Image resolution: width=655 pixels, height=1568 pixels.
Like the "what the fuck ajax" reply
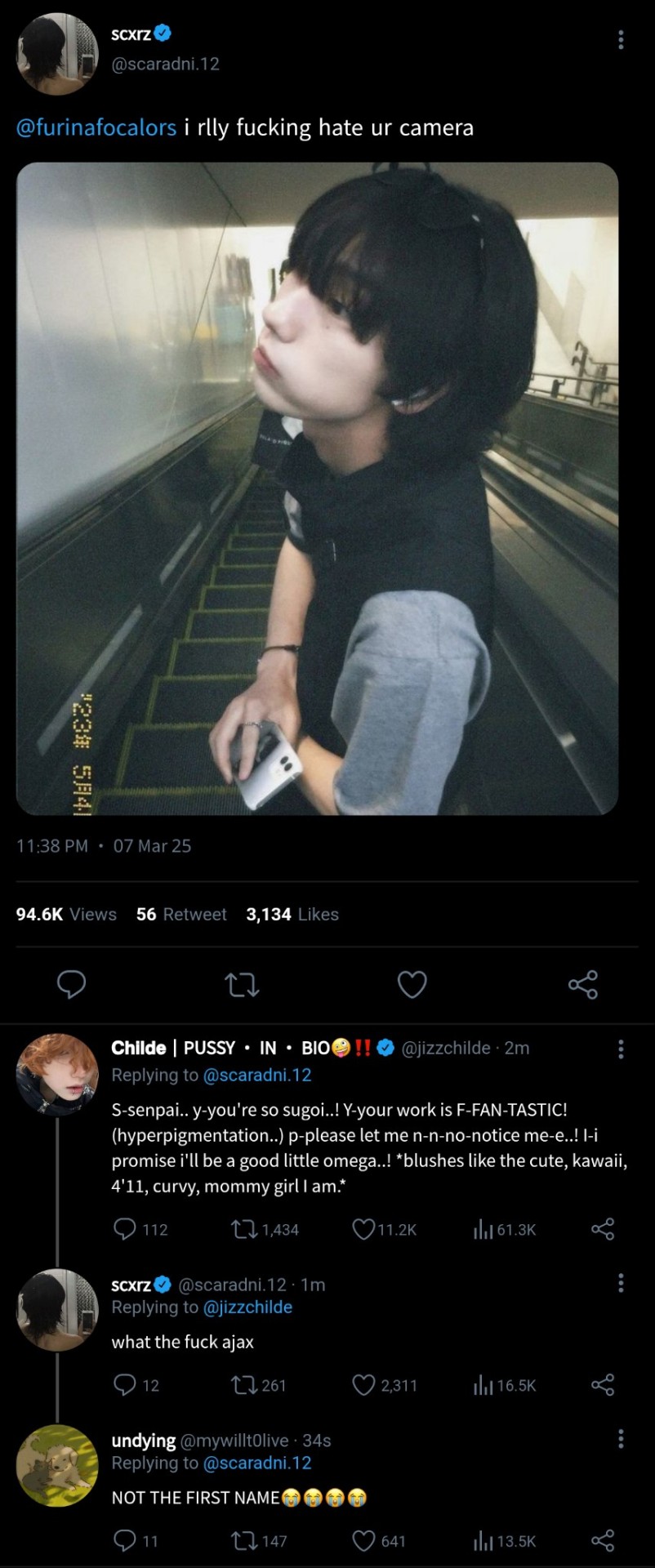pos(363,1385)
